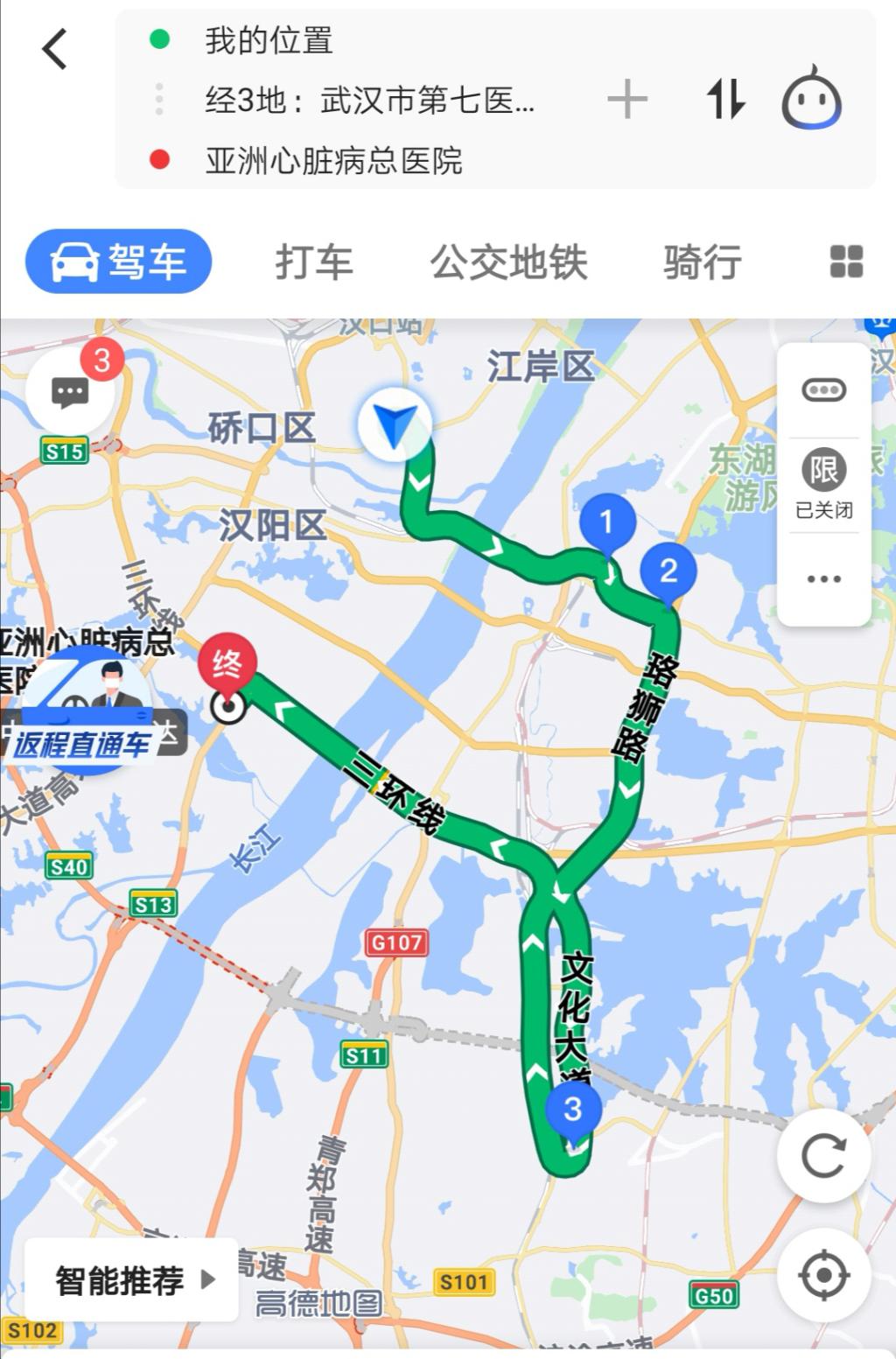
Task: Edit destination 亚洲心脏病总医院
Action: coord(333,161)
